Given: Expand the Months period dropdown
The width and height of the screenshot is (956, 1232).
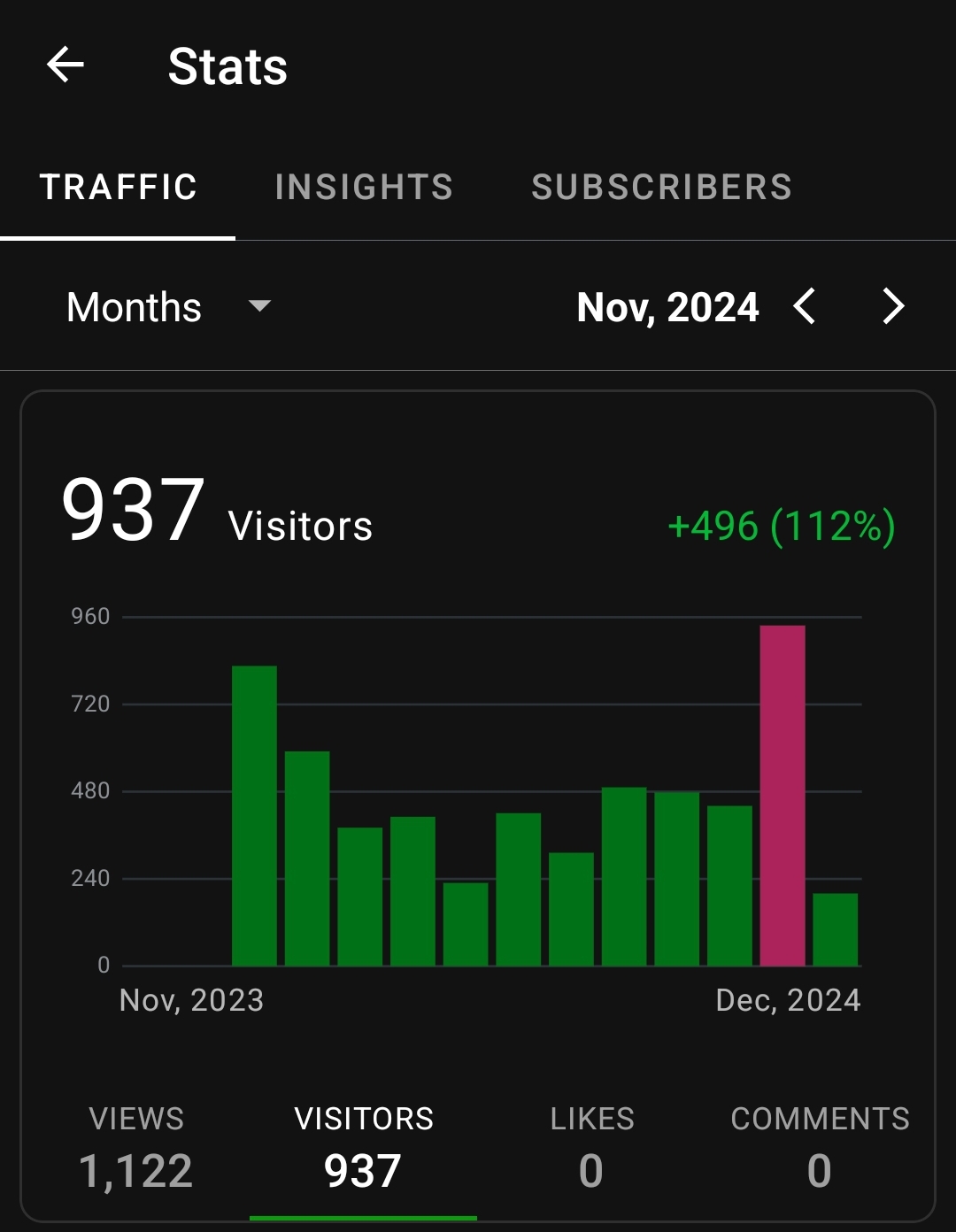Looking at the screenshot, I should click(168, 307).
